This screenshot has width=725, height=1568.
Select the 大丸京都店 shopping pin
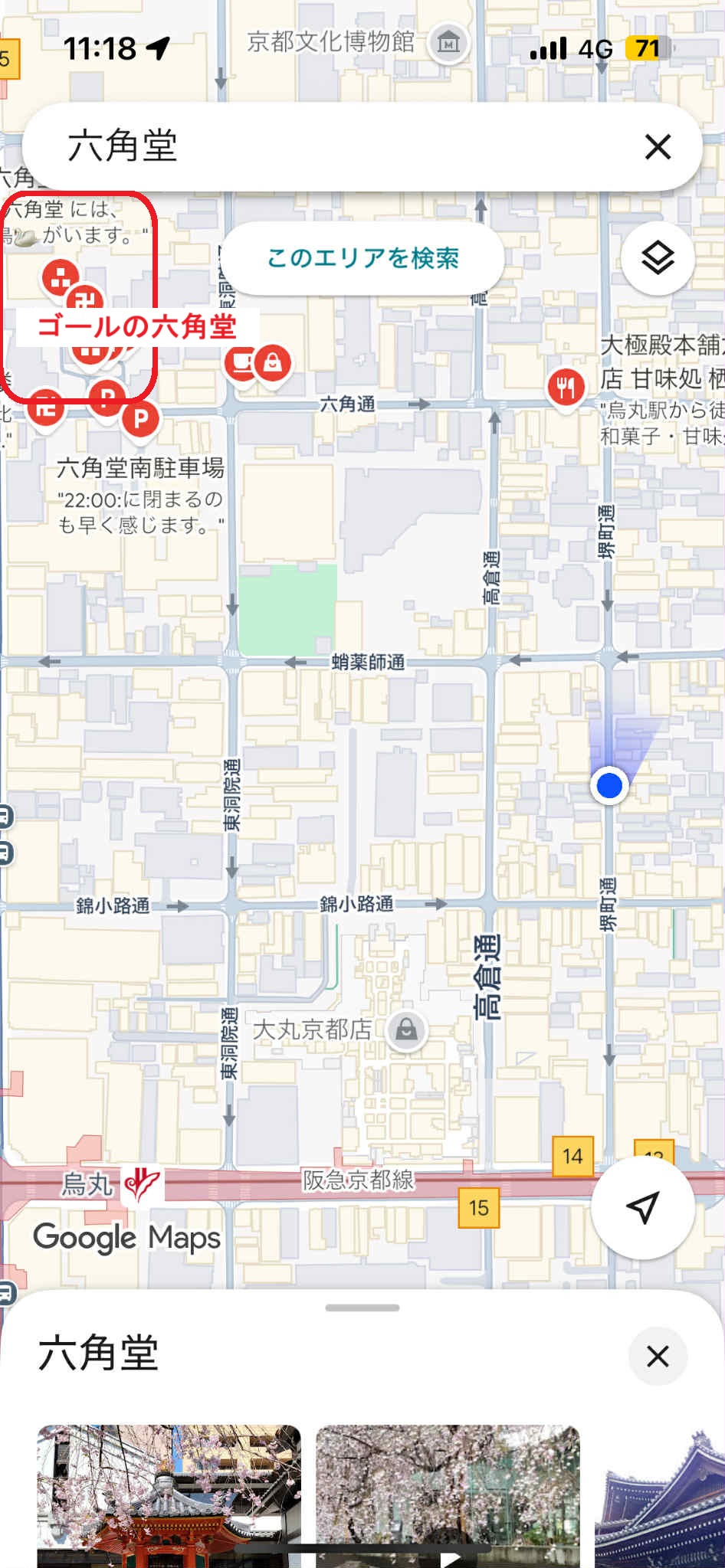pyautogui.click(x=406, y=1030)
